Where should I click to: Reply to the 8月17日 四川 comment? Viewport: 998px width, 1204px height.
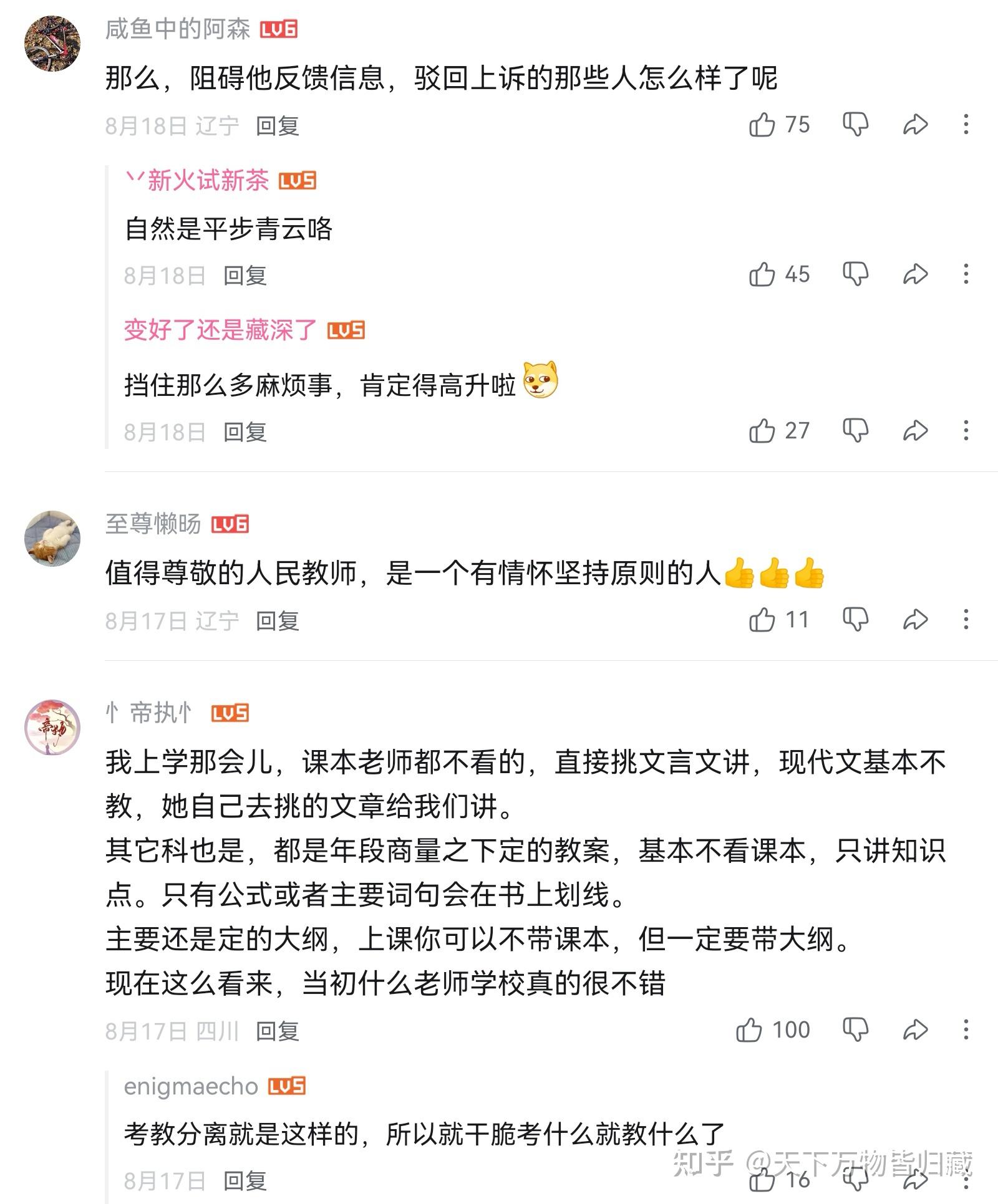click(x=278, y=1031)
